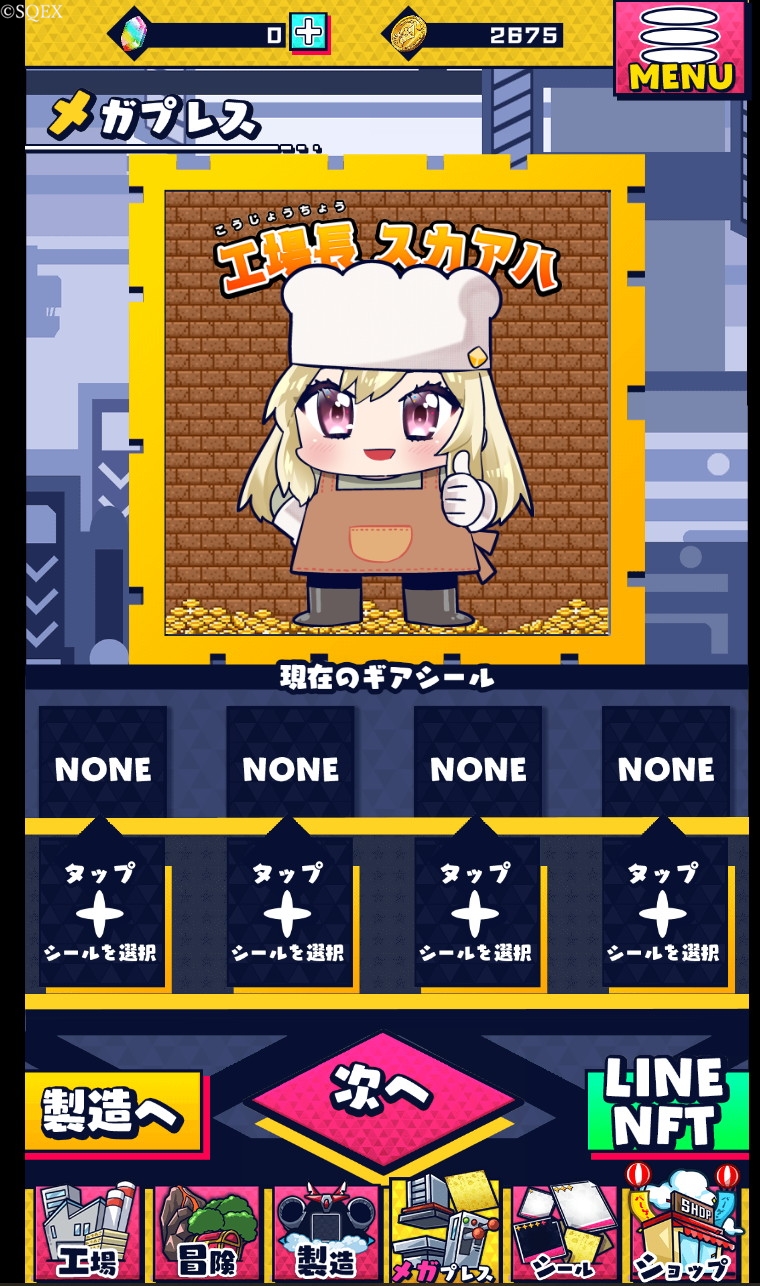Image resolution: width=760 pixels, height=1286 pixels.
Task: Open the MENU button
Action: (681, 48)
